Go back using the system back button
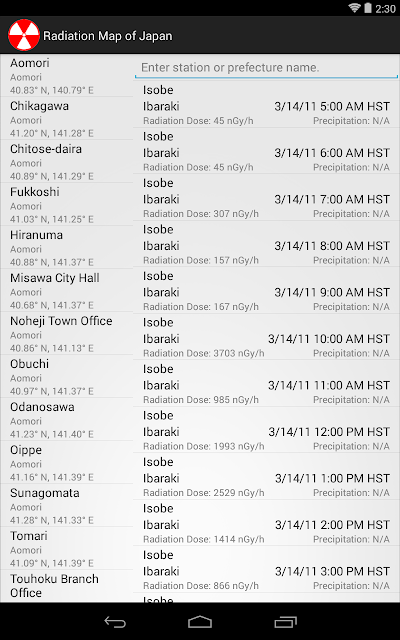The image size is (400, 640). [x=115, y=622]
